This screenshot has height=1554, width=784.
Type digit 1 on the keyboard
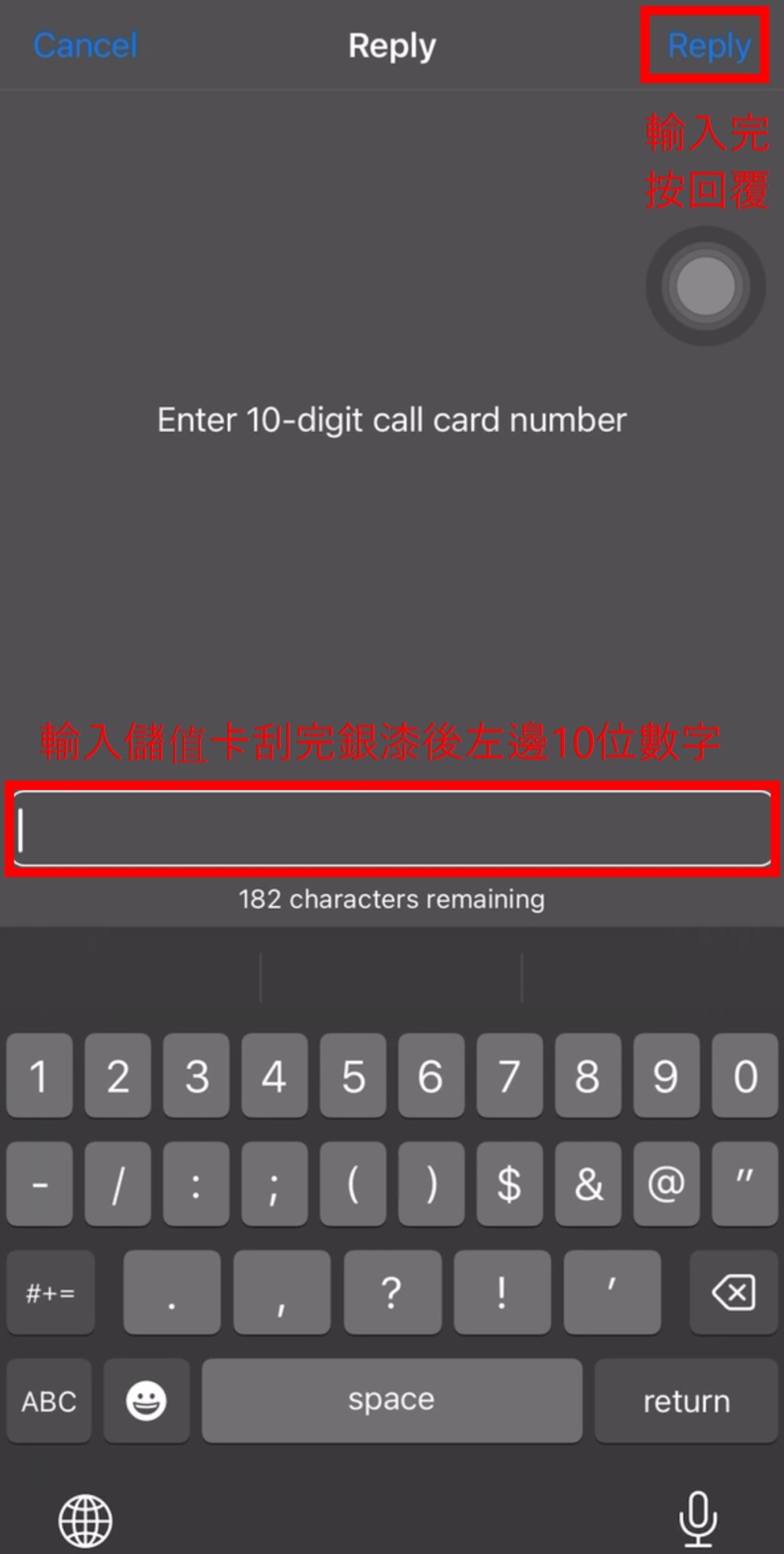(39, 1076)
